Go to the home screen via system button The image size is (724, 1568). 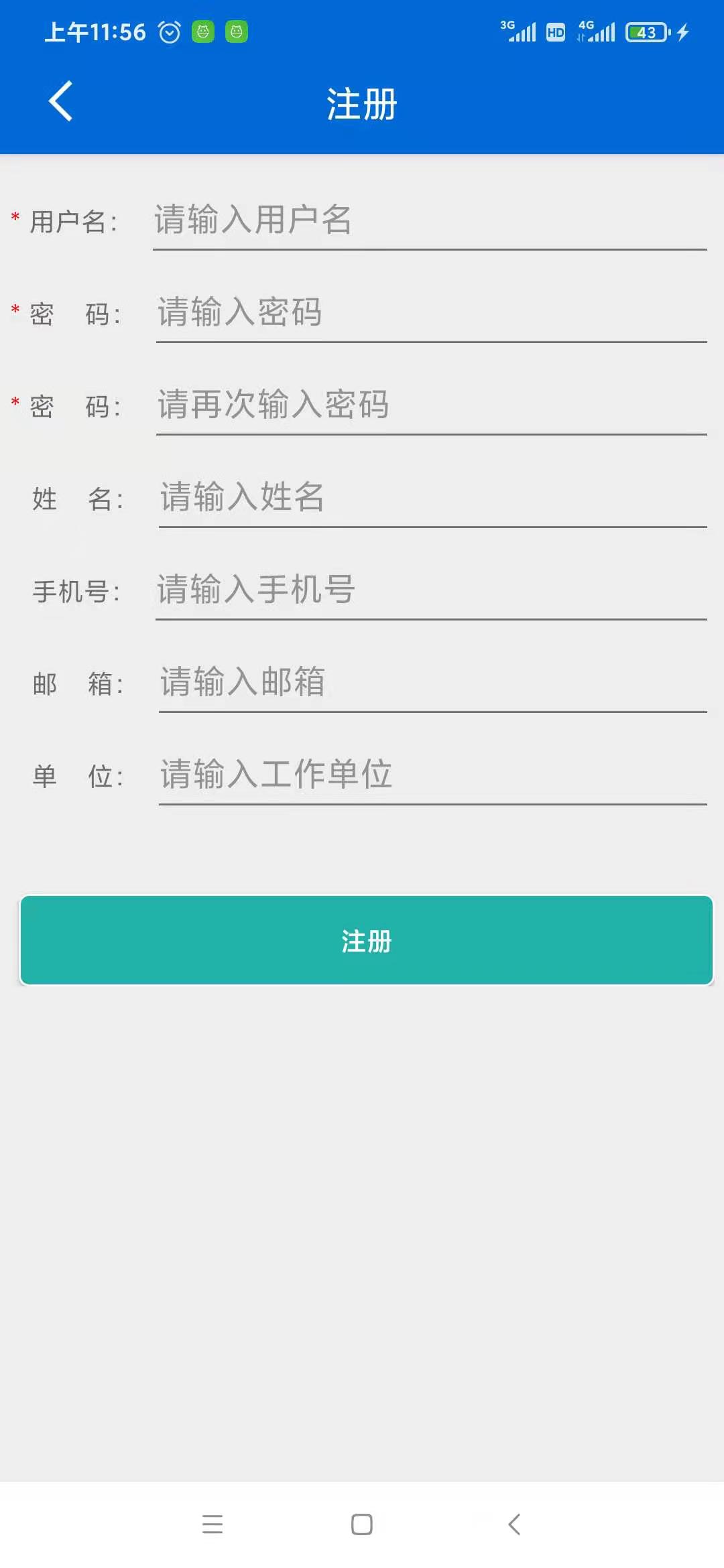(x=362, y=1524)
